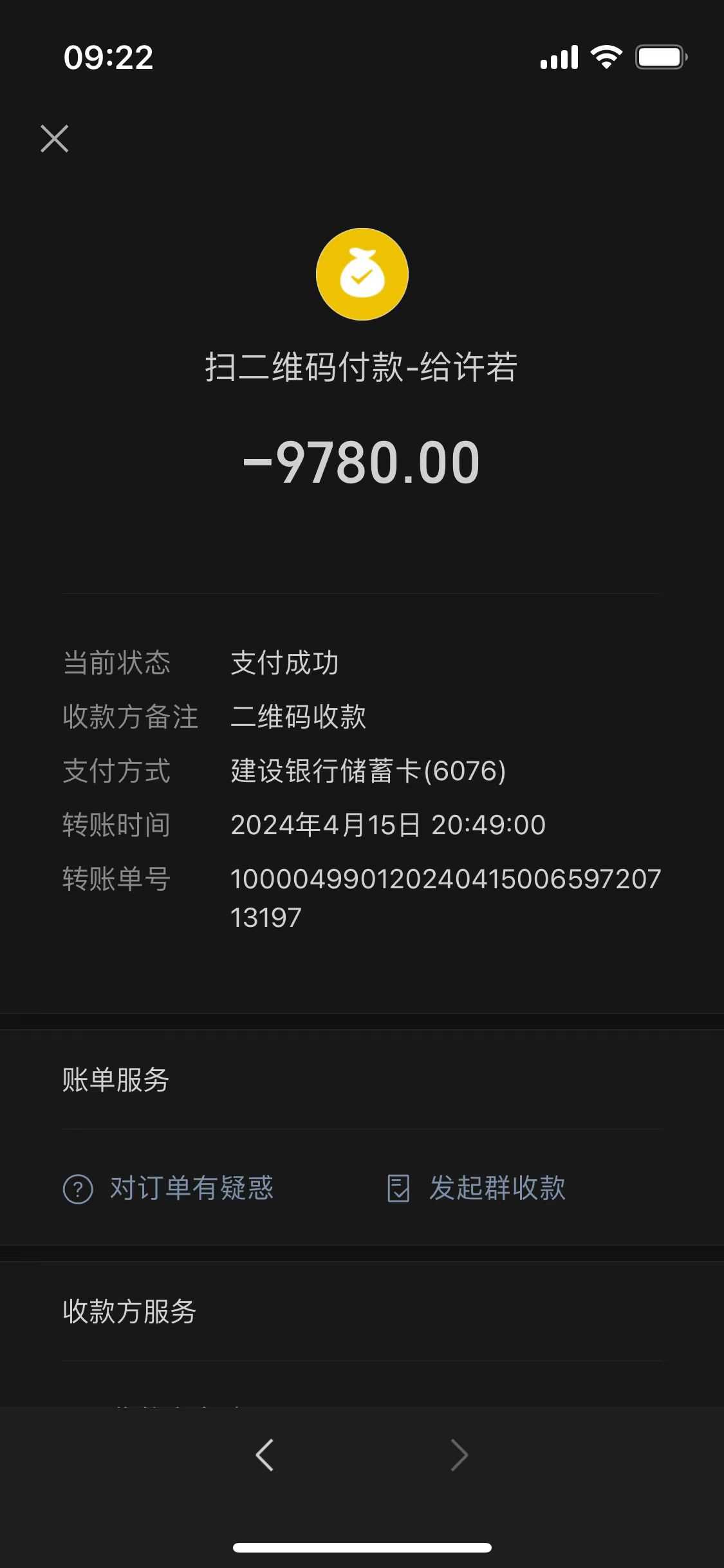Screen dimensions: 724x1568
Task: Go back with the left arrow
Action: tap(265, 1455)
